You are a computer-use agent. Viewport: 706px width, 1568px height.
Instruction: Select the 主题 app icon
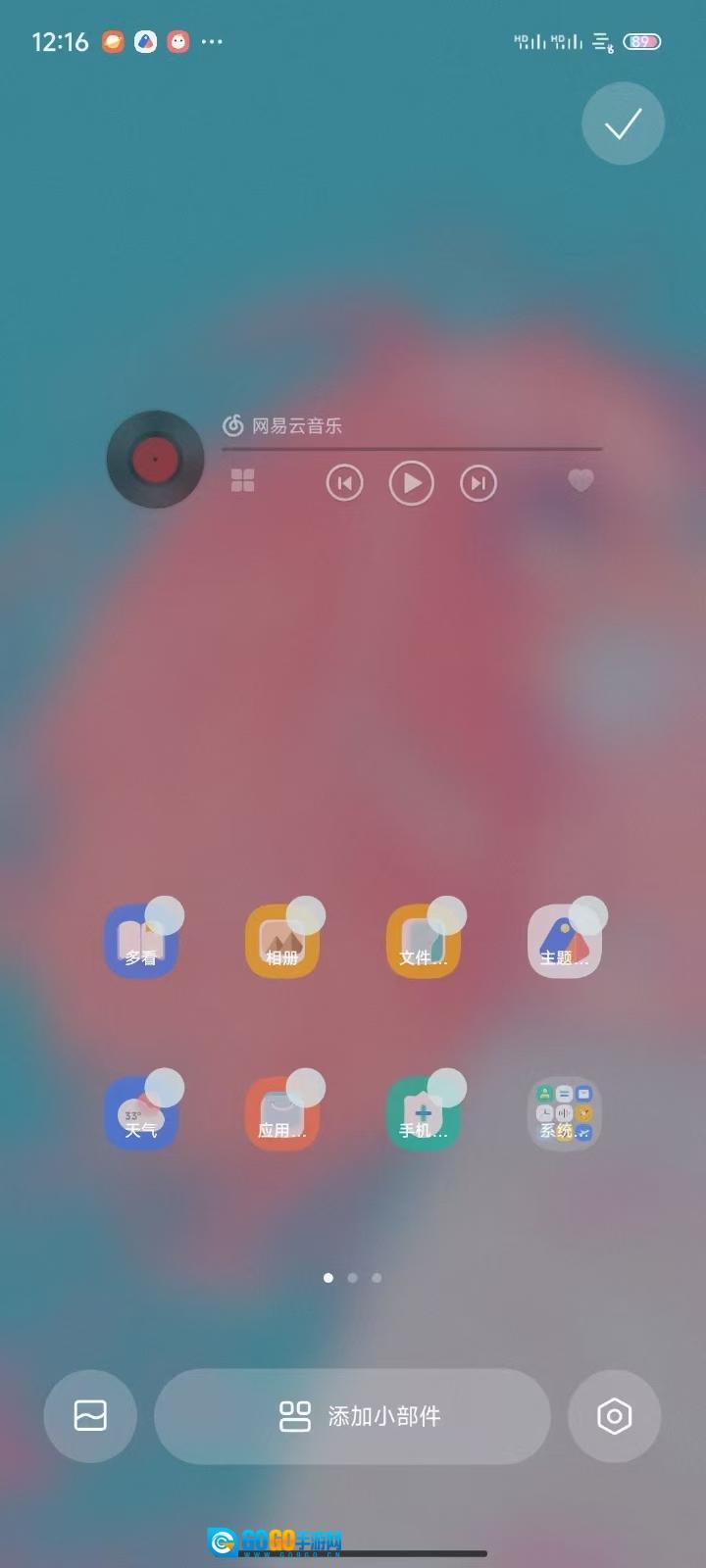point(565,941)
